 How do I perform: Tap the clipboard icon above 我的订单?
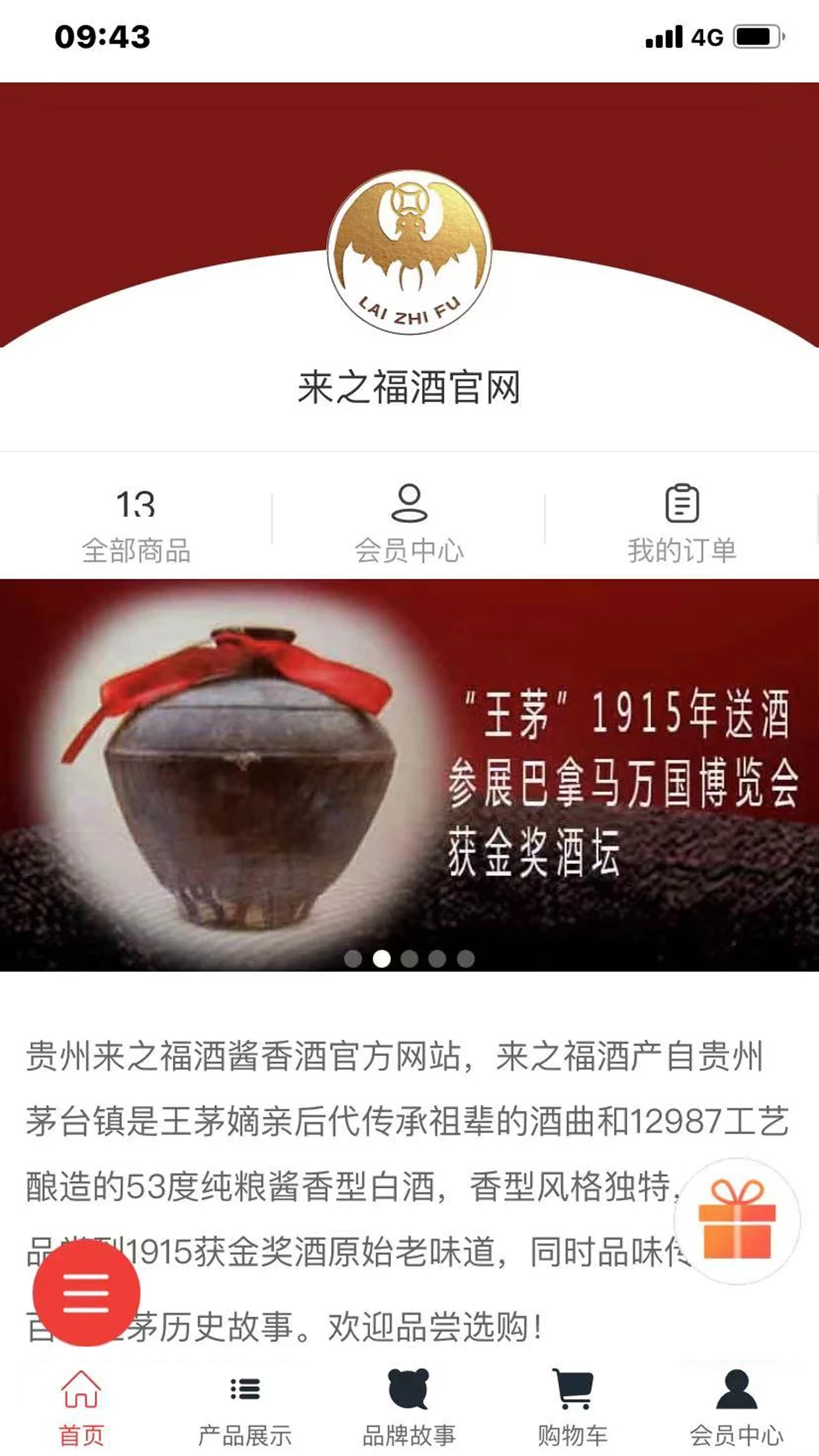[x=684, y=504]
